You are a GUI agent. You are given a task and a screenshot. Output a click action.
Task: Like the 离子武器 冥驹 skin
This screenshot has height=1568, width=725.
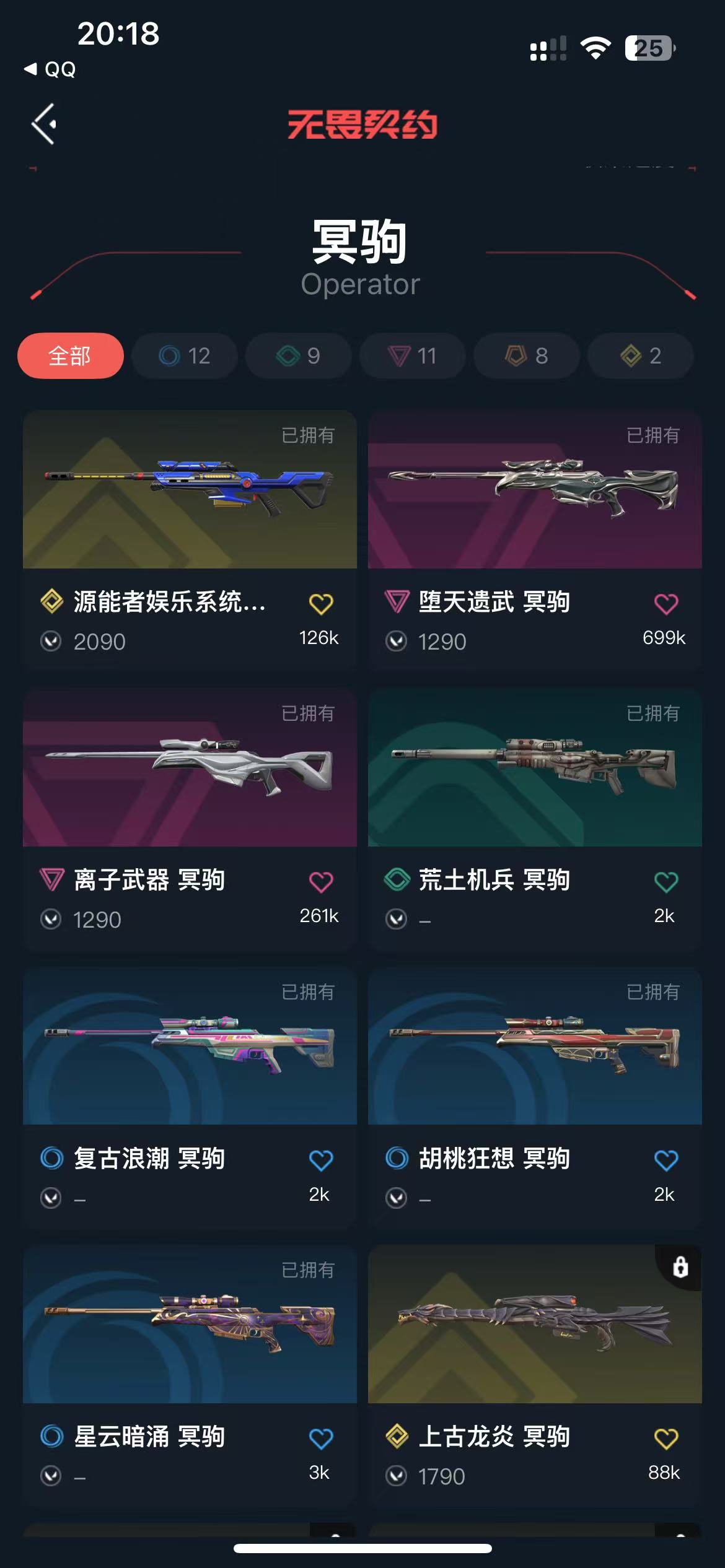[x=320, y=882]
